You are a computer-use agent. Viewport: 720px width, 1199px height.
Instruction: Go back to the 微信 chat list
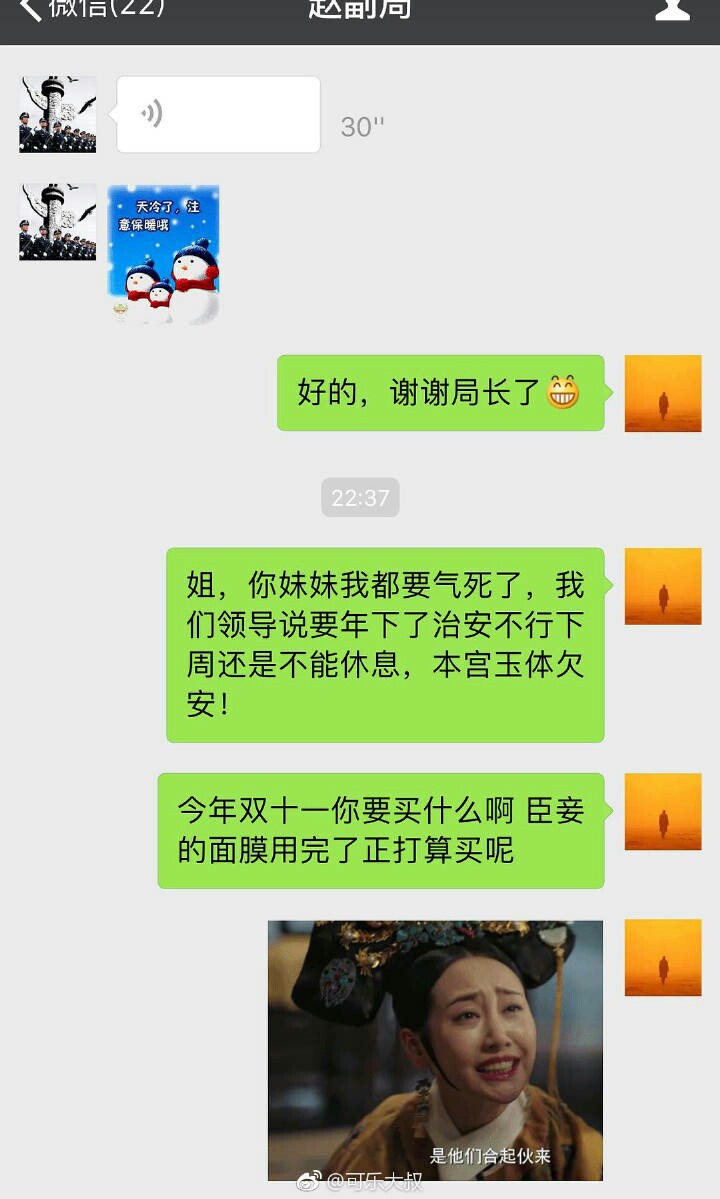click(90, 10)
